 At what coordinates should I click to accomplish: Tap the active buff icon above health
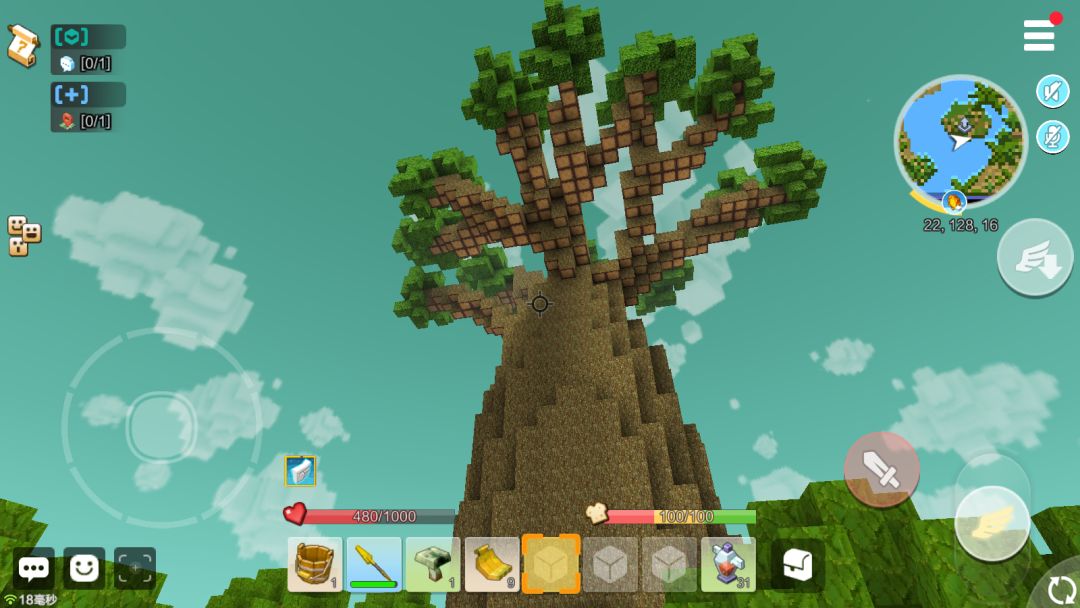coord(300,471)
